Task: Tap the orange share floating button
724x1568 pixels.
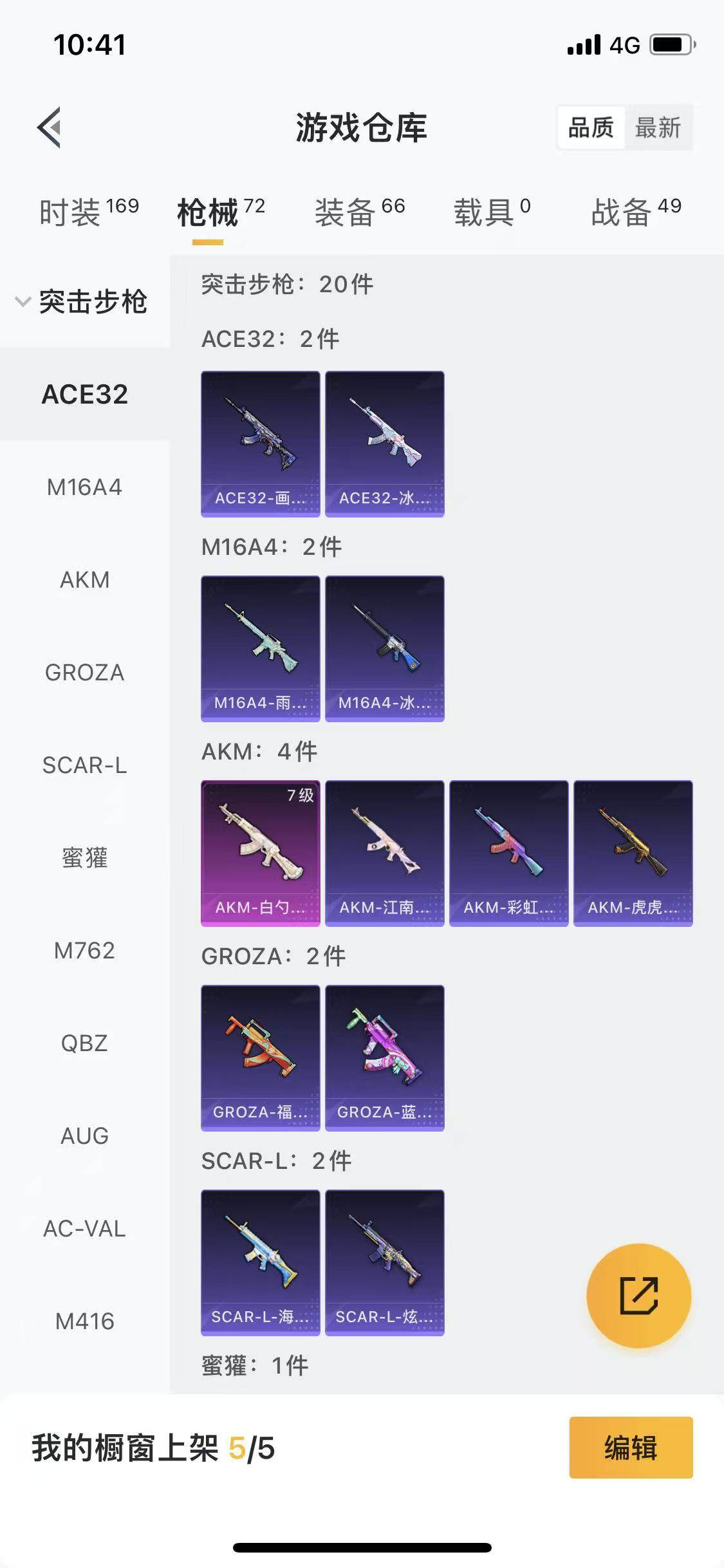Action: 638,1296
